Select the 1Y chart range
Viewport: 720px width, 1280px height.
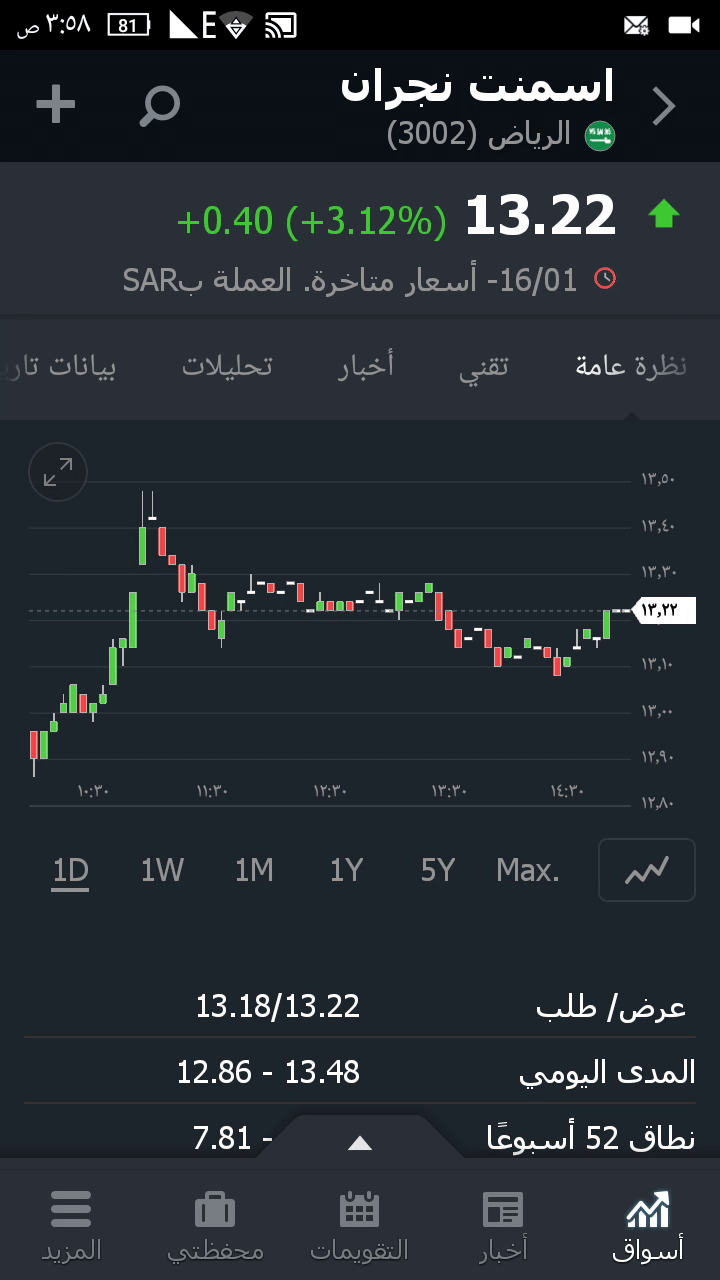[346, 871]
